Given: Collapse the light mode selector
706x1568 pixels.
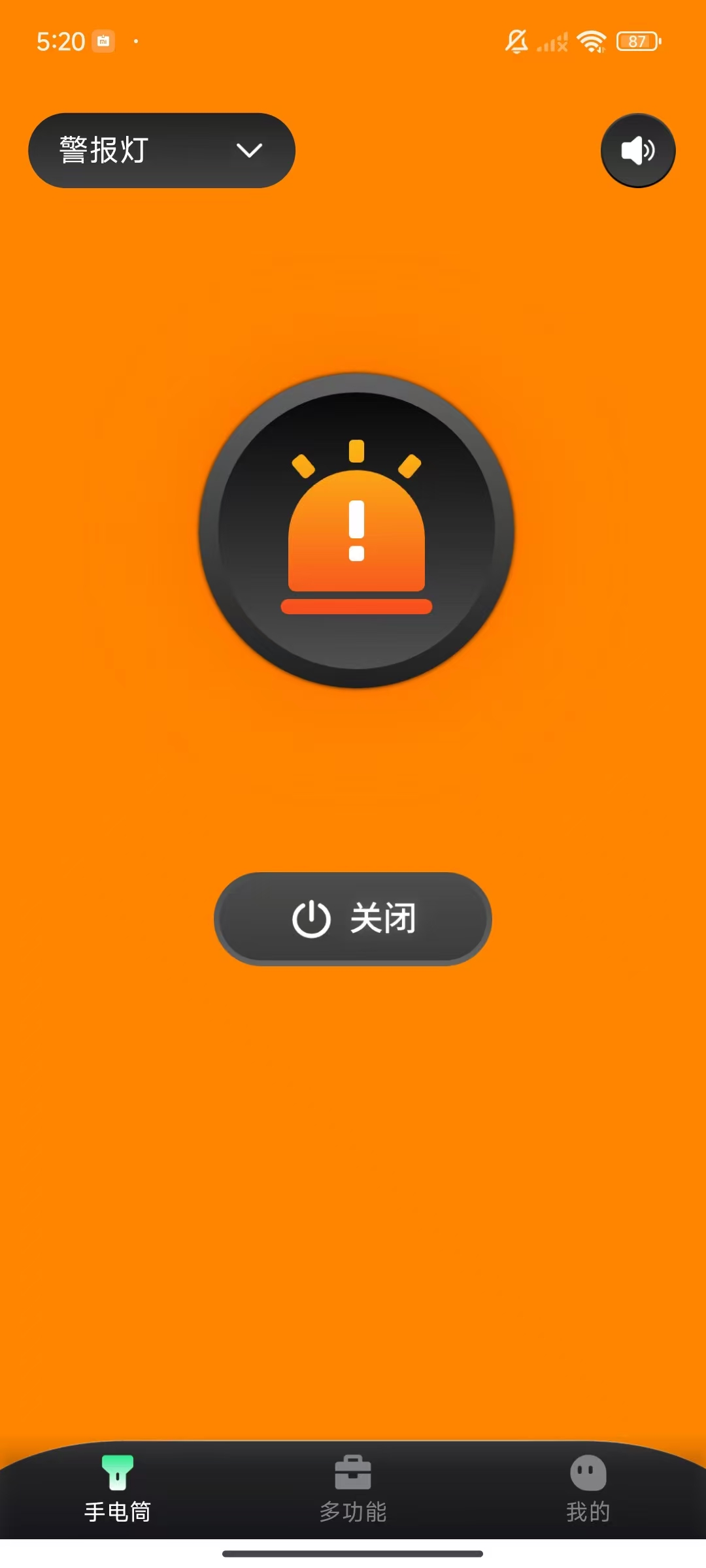Looking at the screenshot, I should coord(161,150).
